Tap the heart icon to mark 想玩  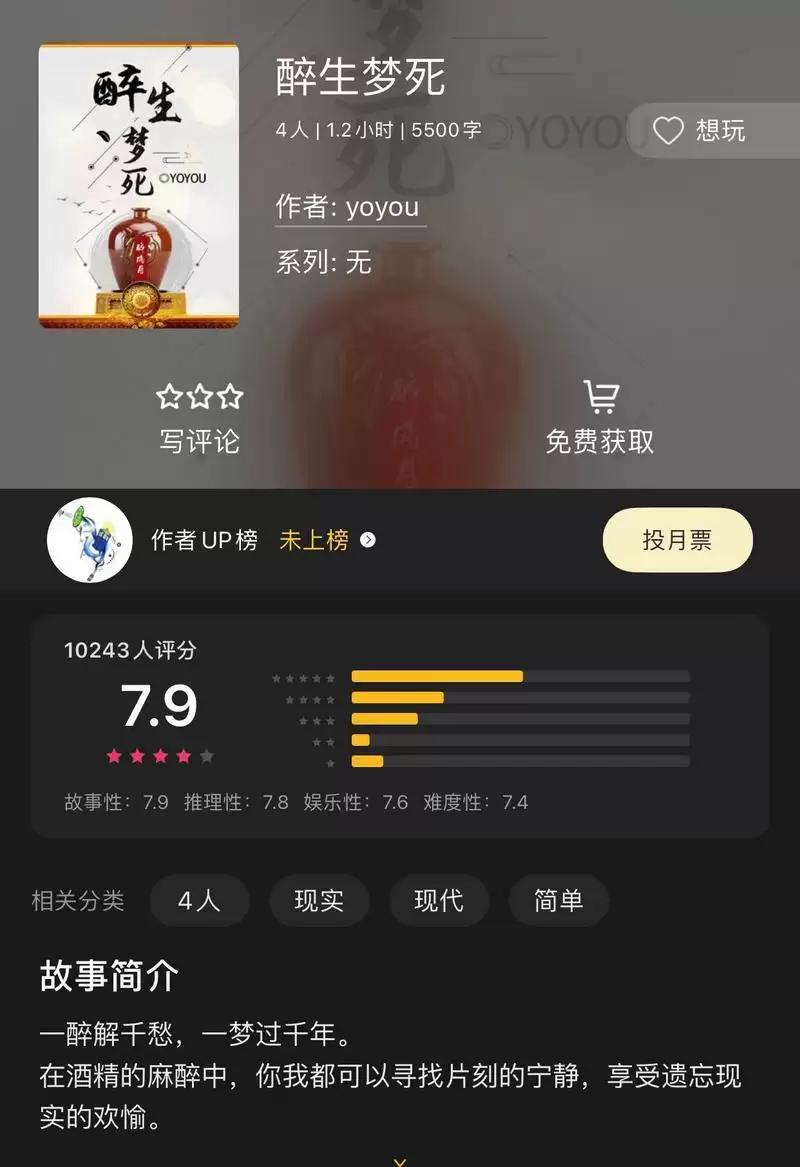pos(667,130)
